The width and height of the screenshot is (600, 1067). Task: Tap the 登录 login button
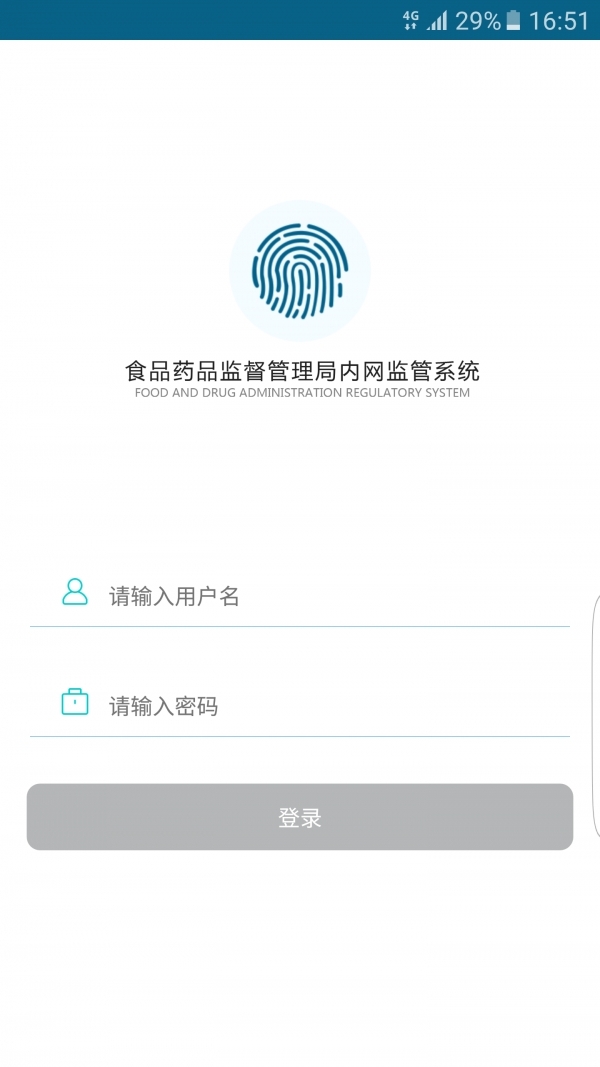pos(300,817)
